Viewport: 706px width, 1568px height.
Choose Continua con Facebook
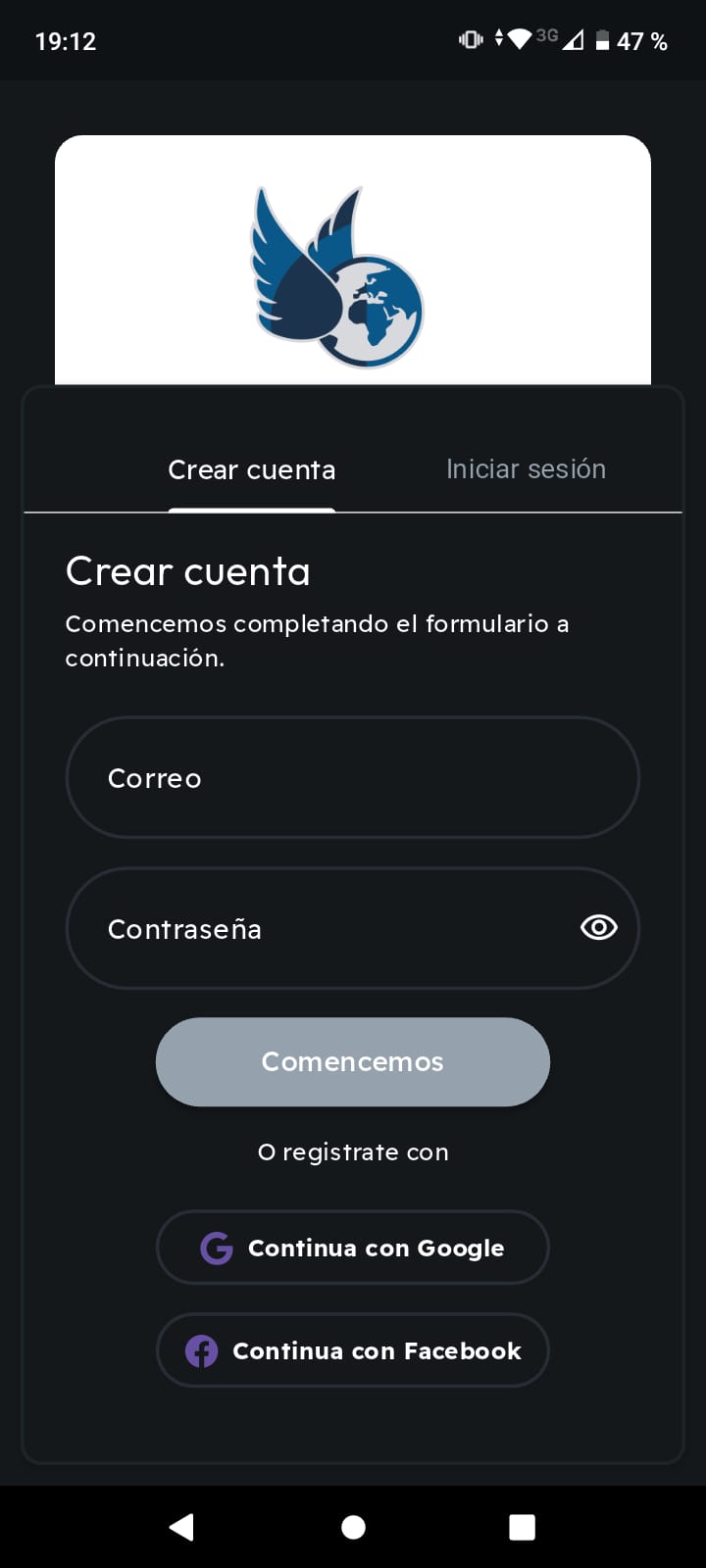(x=352, y=1350)
